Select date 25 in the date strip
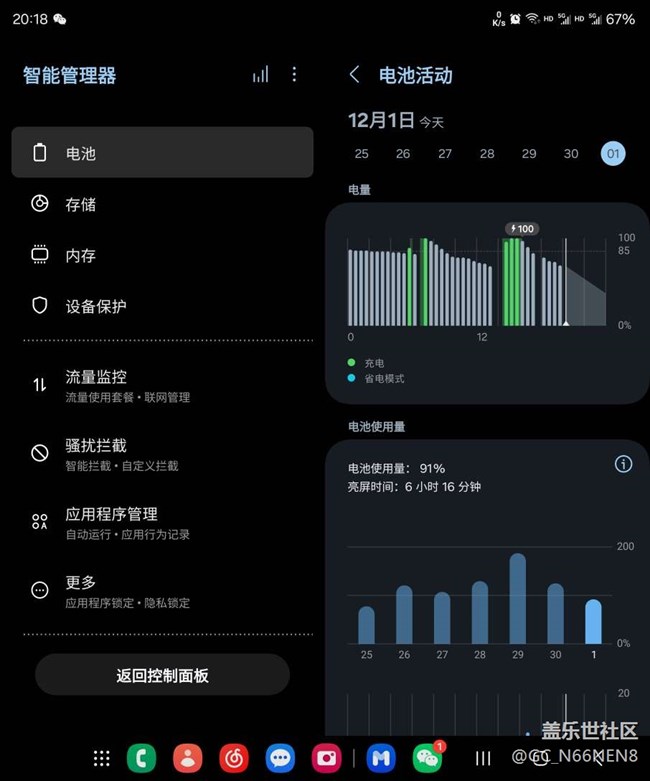Image resolution: width=650 pixels, height=781 pixels. coord(361,153)
